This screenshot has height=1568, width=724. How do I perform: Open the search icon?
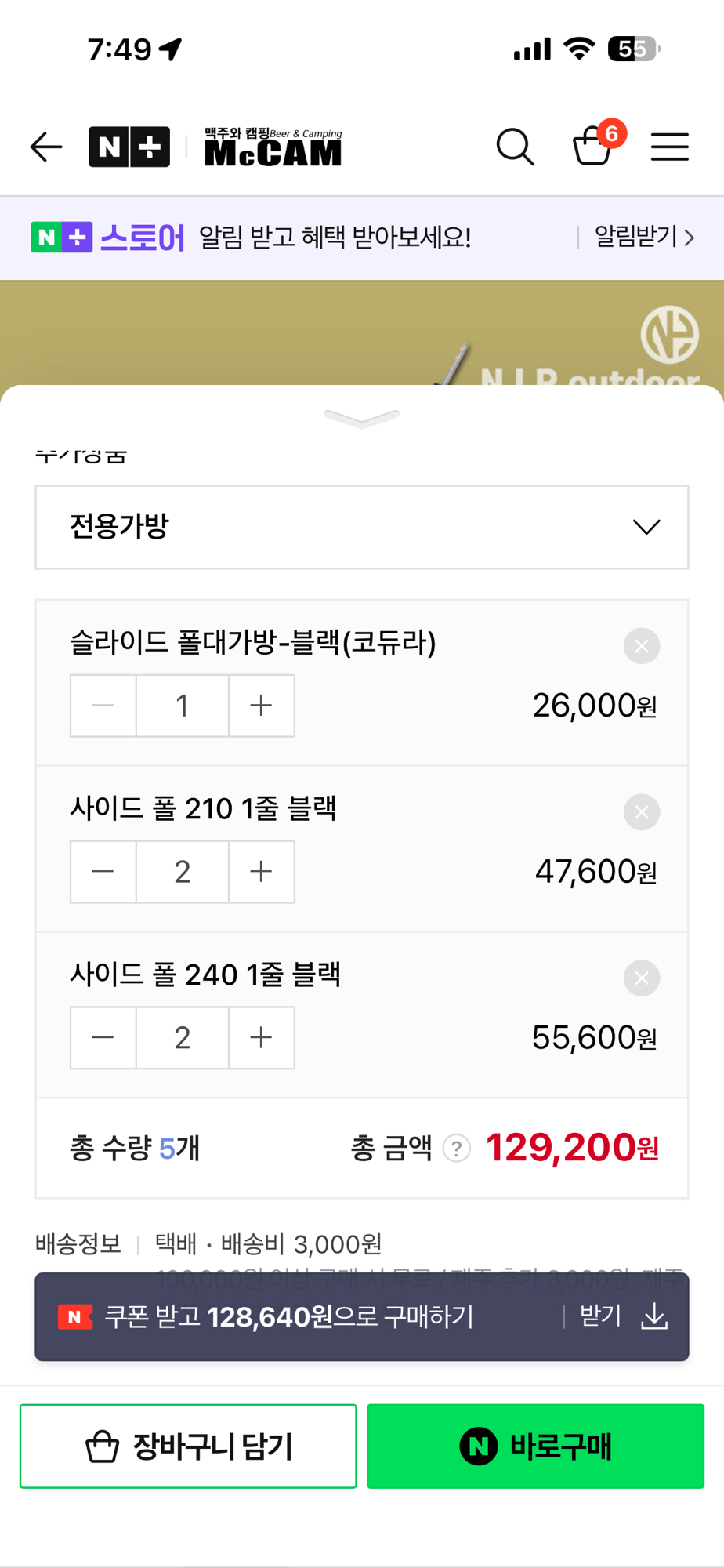pos(515,147)
